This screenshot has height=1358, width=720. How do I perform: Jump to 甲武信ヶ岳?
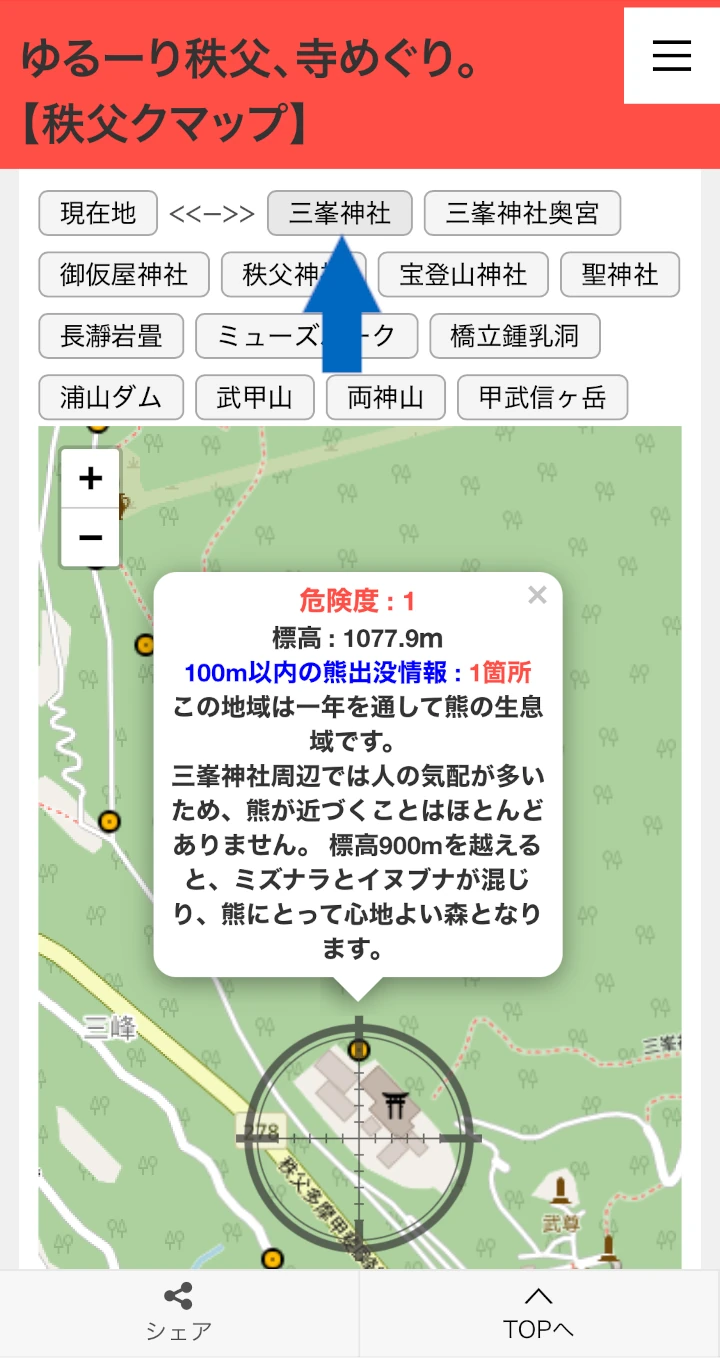coord(542,397)
